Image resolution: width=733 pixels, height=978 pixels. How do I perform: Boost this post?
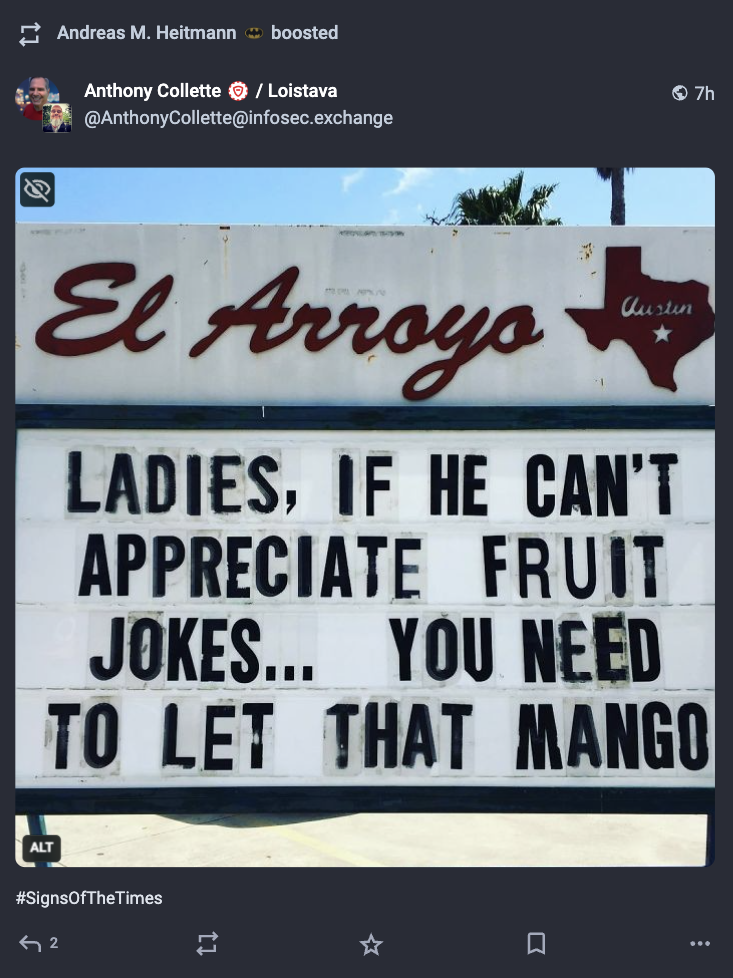(207, 943)
